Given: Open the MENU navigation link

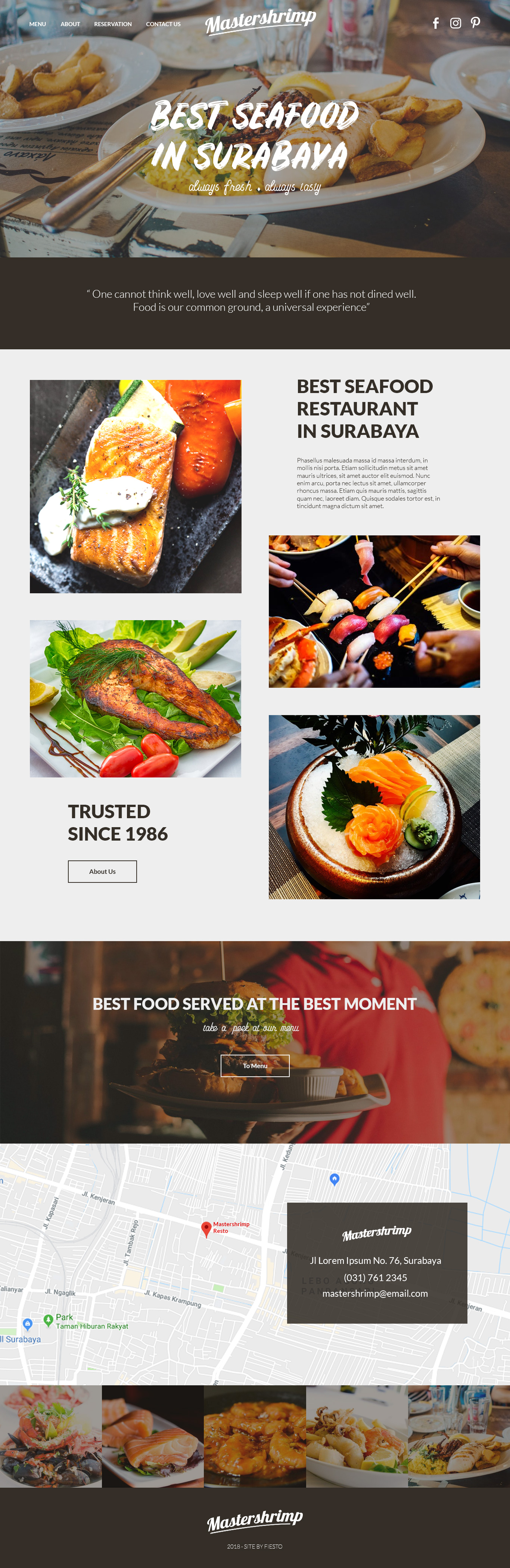Looking at the screenshot, I should (38, 24).
